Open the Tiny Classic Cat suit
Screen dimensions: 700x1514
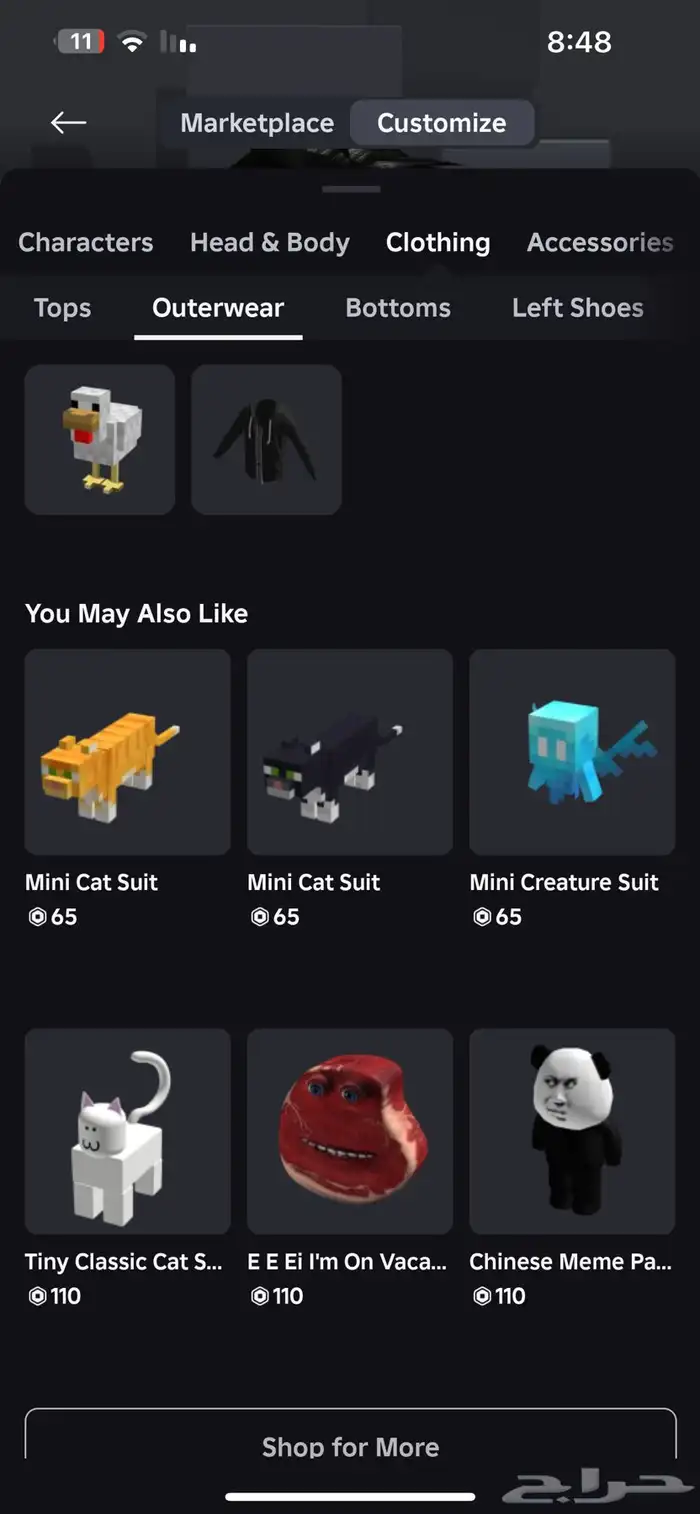(128, 1131)
